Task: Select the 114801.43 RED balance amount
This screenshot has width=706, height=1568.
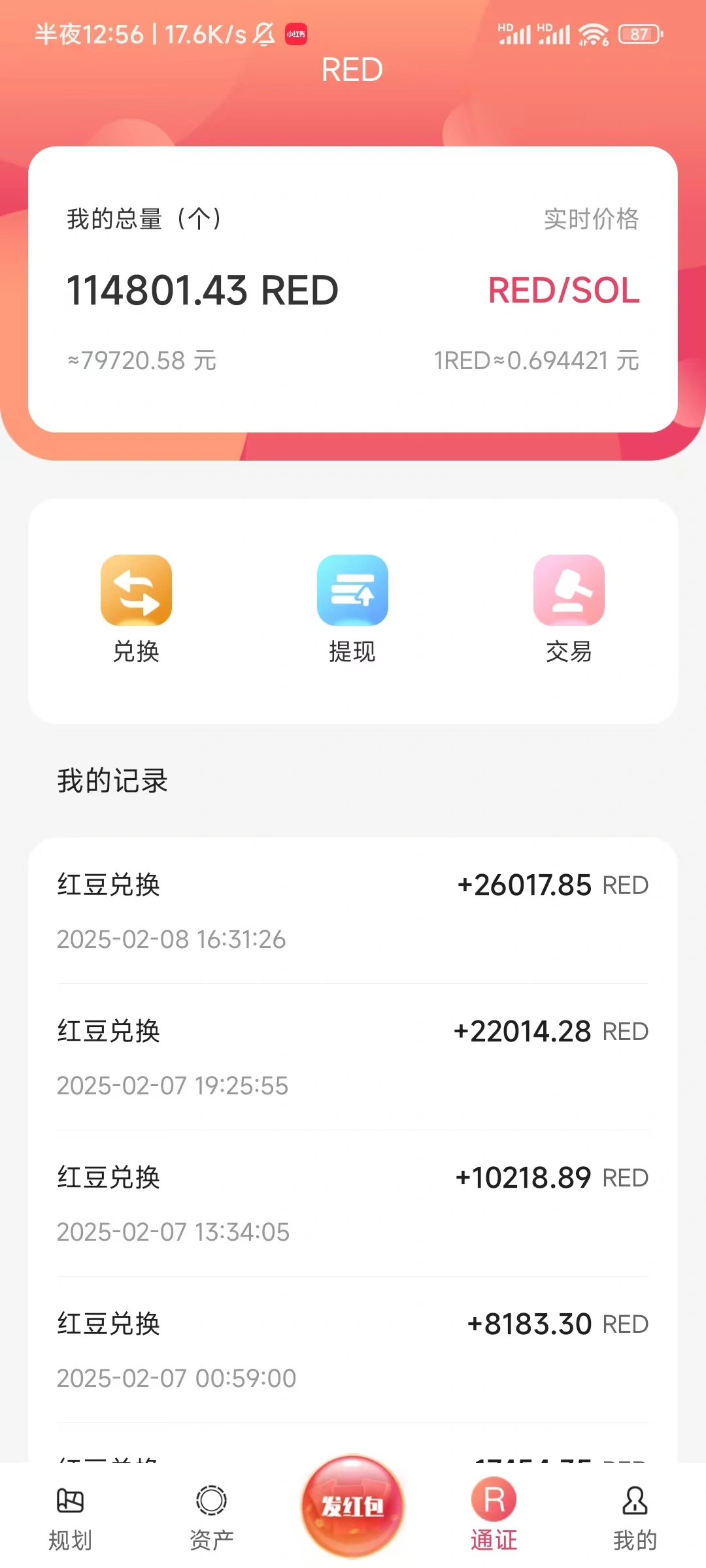Action: (203, 289)
